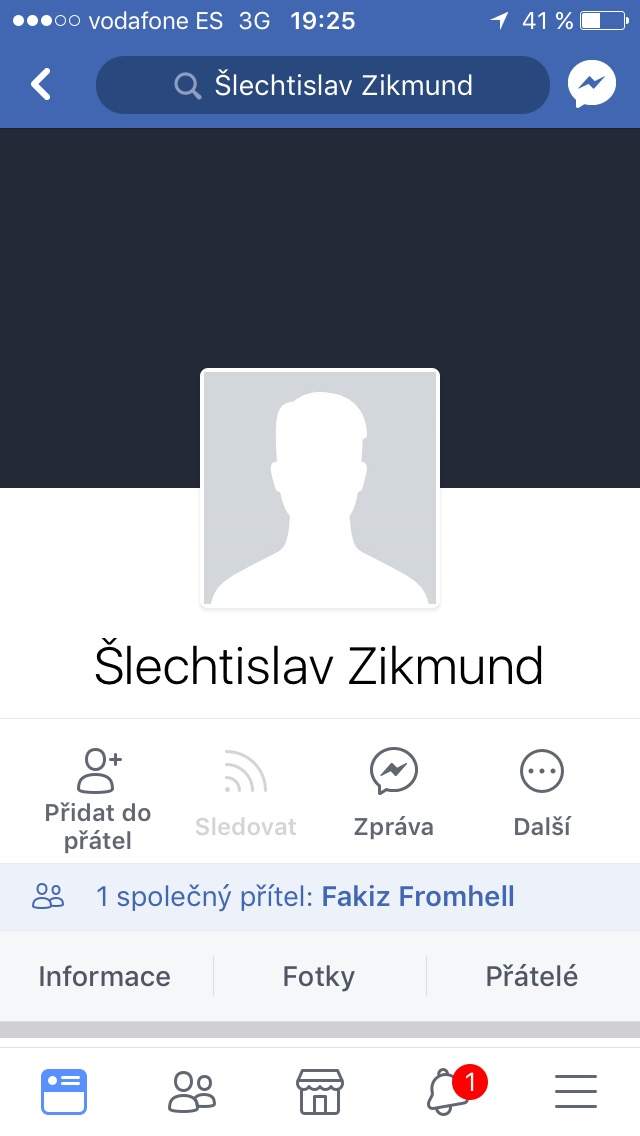
Task: Open mutual friend Fakiz Fromhell
Action: click(x=418, y=896)
